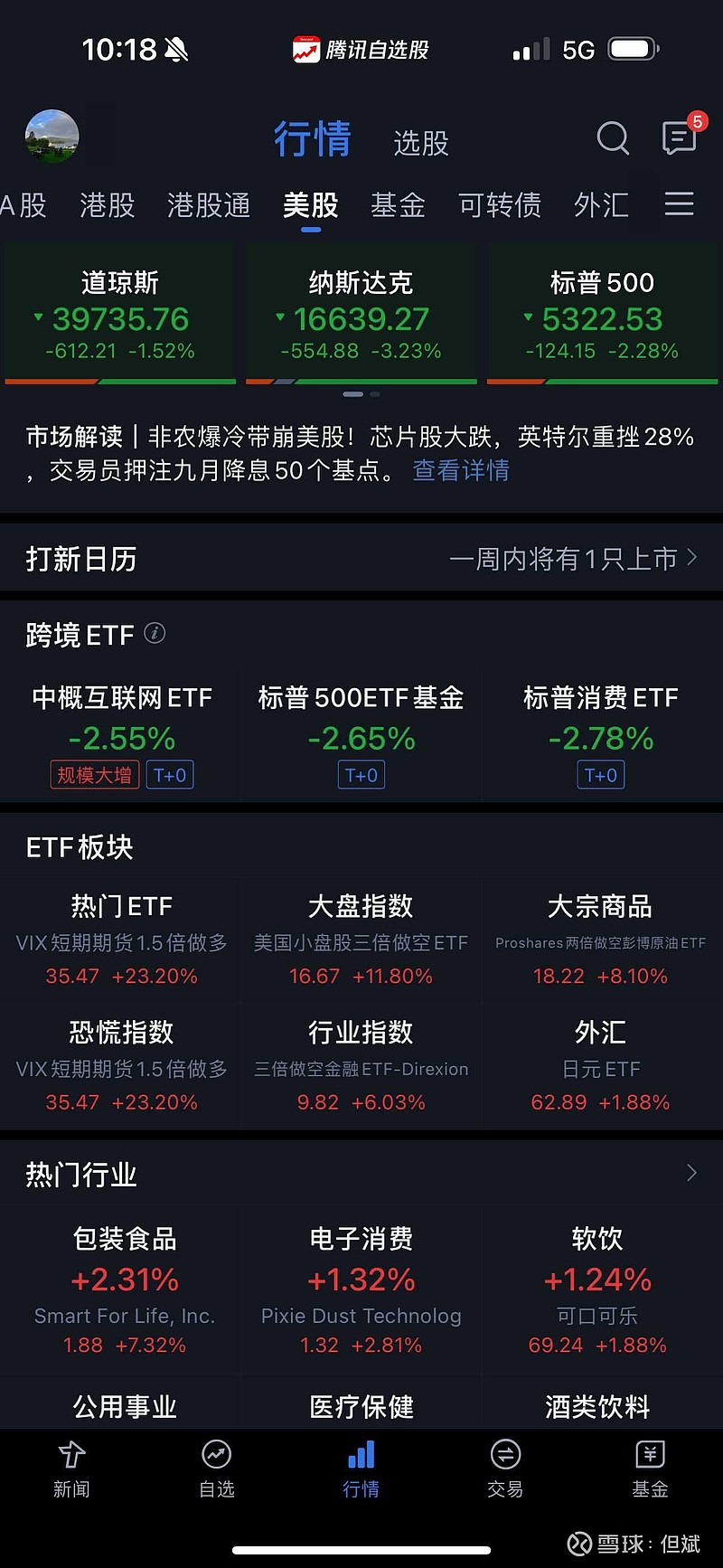Open the 标普500 index card
This screenshot has height=1568, width=723.
click(602, 315)
